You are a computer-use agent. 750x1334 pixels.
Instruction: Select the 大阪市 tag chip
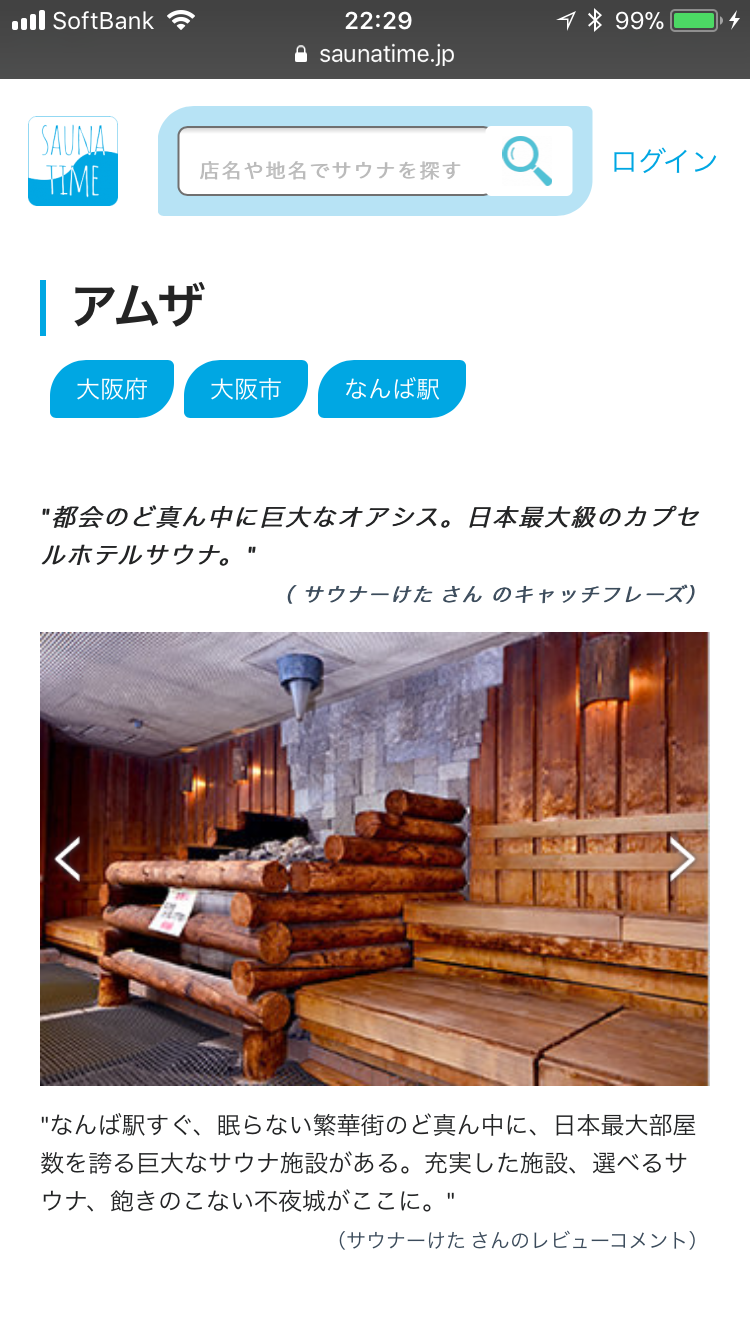(x=246, y=389)
